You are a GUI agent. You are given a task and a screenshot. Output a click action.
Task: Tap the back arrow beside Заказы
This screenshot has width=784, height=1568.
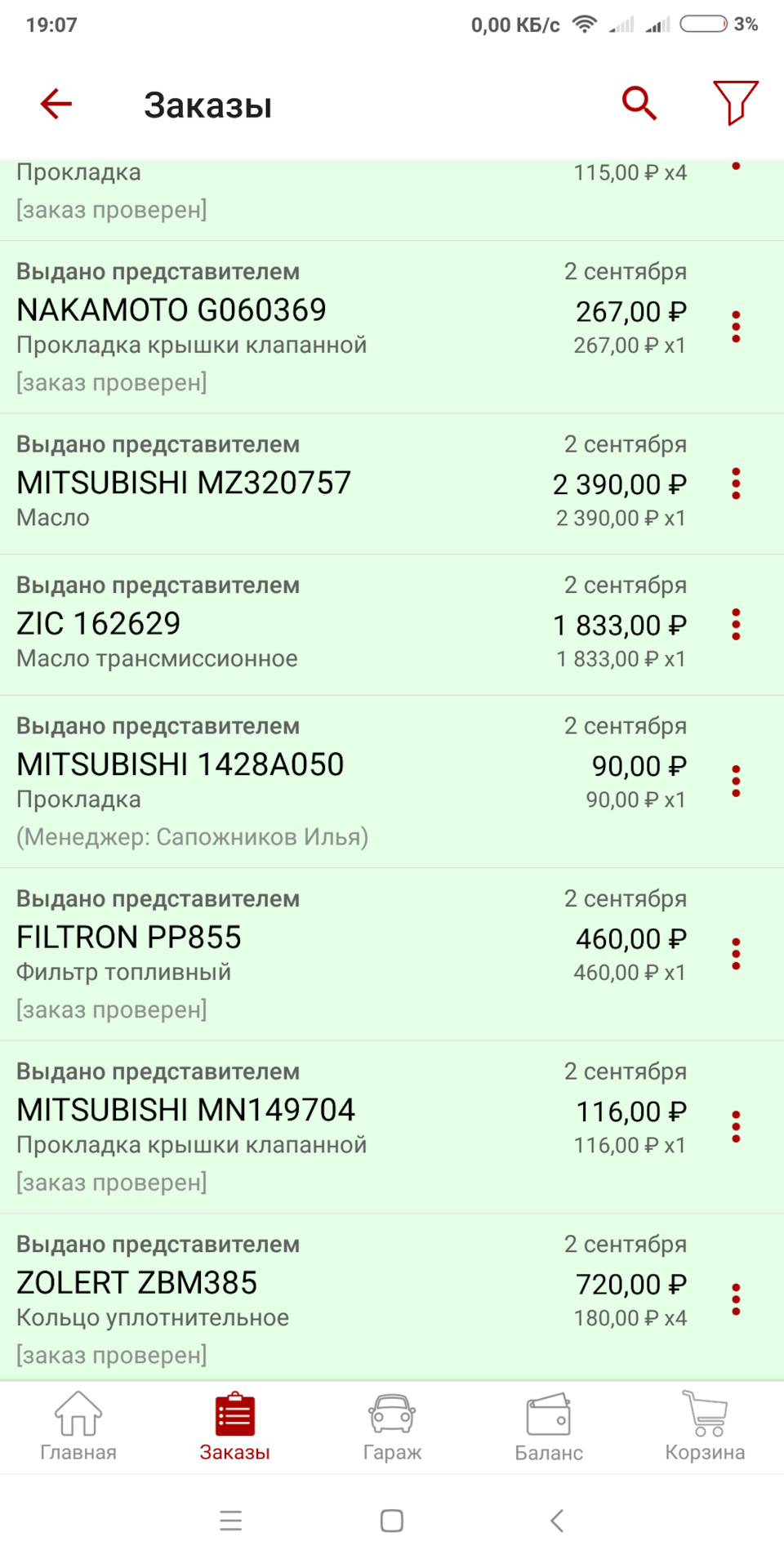click(55, 104)
